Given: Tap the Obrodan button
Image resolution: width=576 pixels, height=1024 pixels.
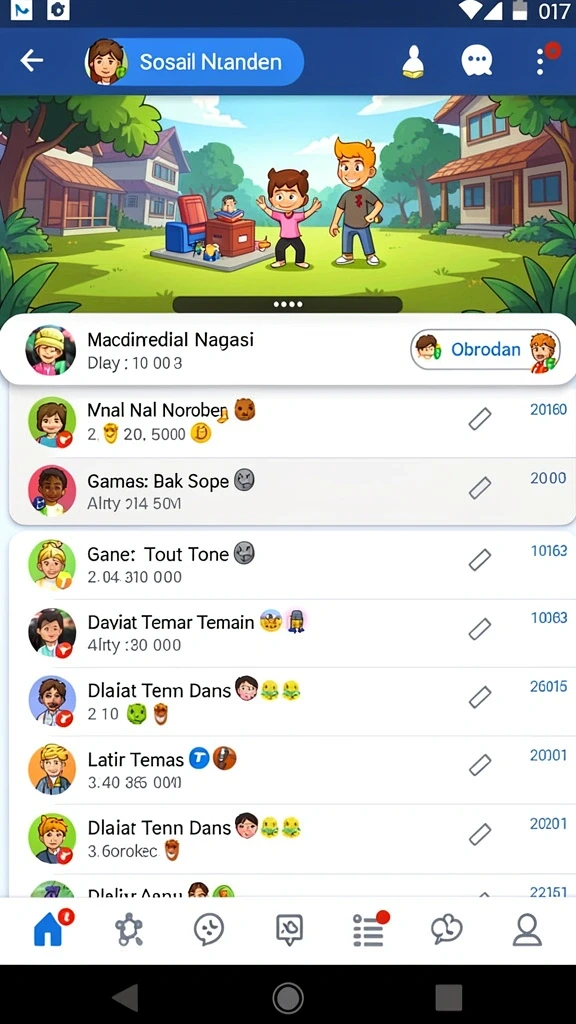Looking at the screenshot, I should 485,349.
